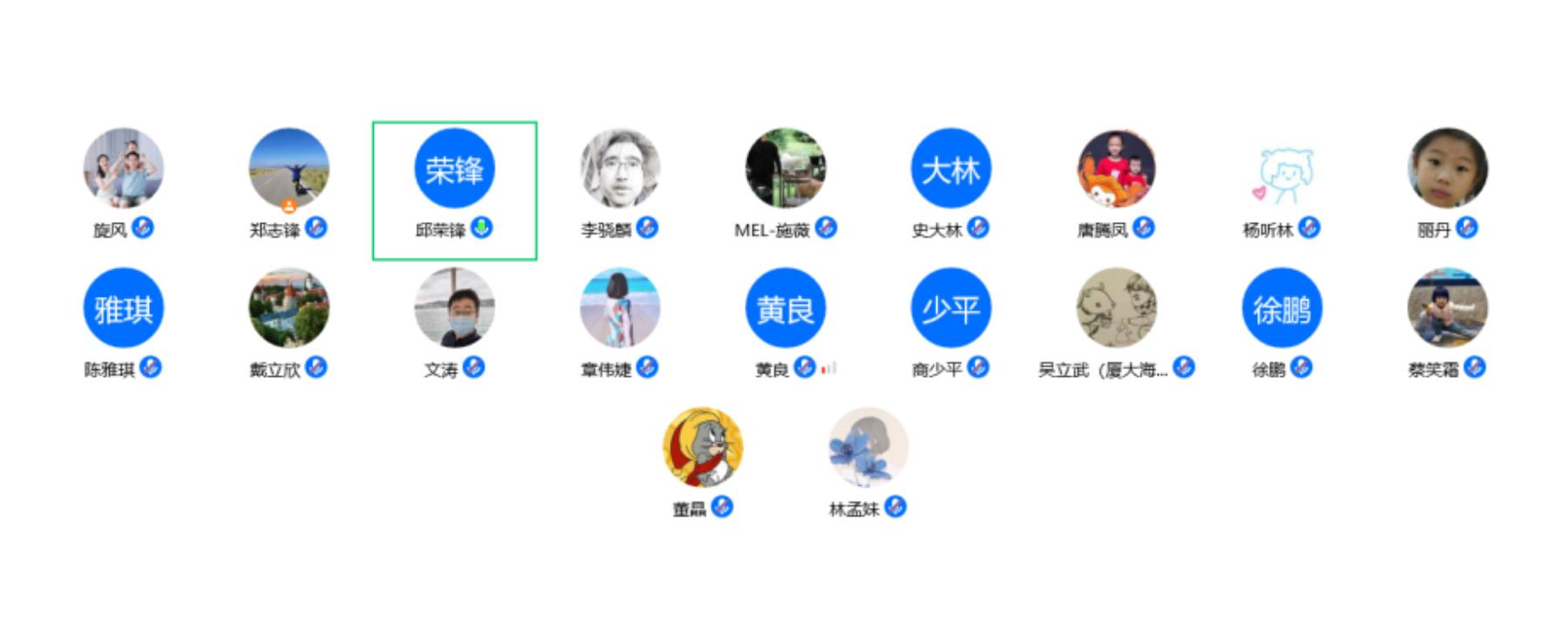Screen dimensions: 1568x633
Task: Select 吴立武's participant tile
Action: tap(1116, 308)
